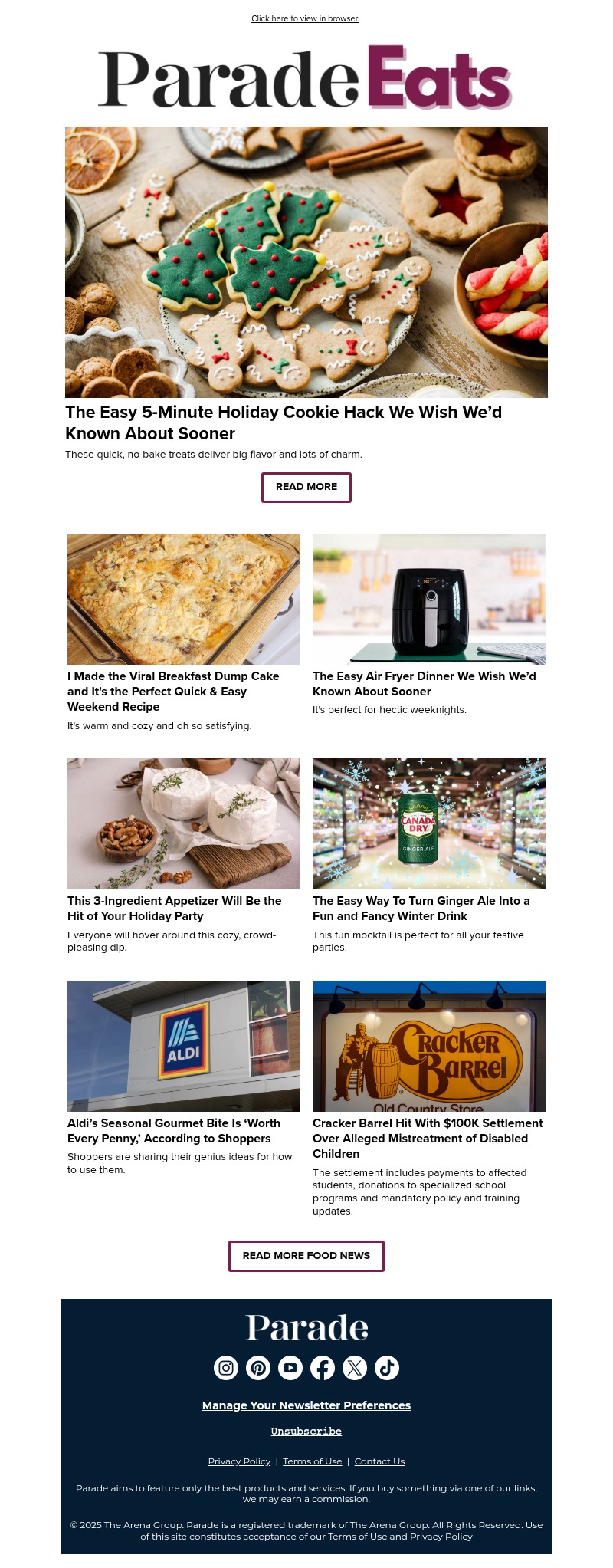Open the Cracker Barrel settlement article image

coord(428,1045)
